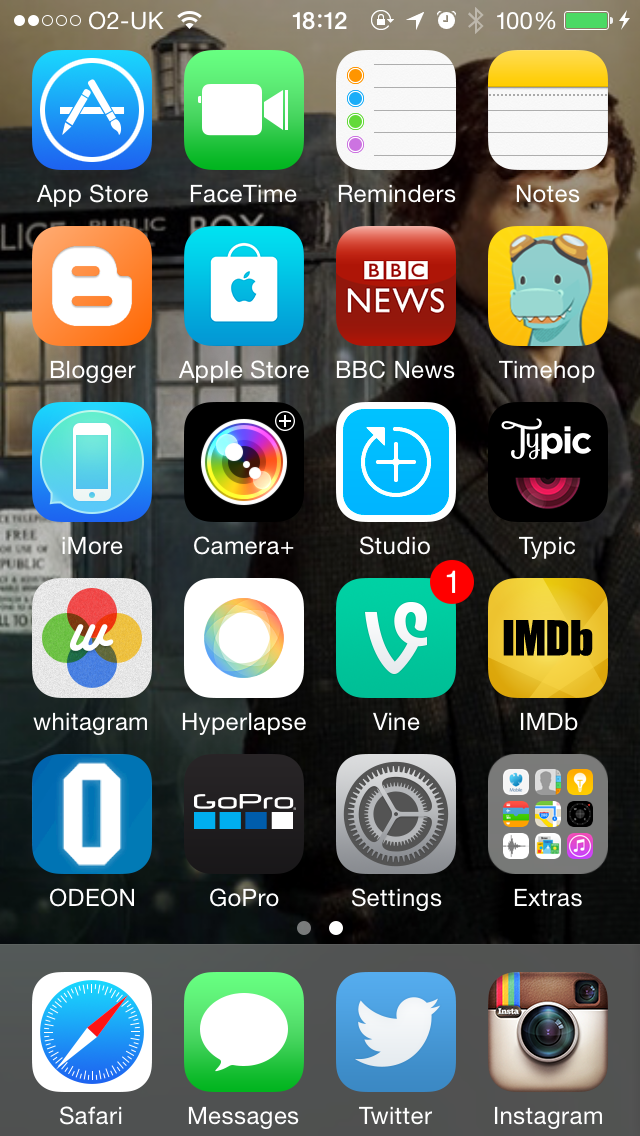Viewport: 640px width, 1136px height.
Task: Open BBC News
Action: 396,286
